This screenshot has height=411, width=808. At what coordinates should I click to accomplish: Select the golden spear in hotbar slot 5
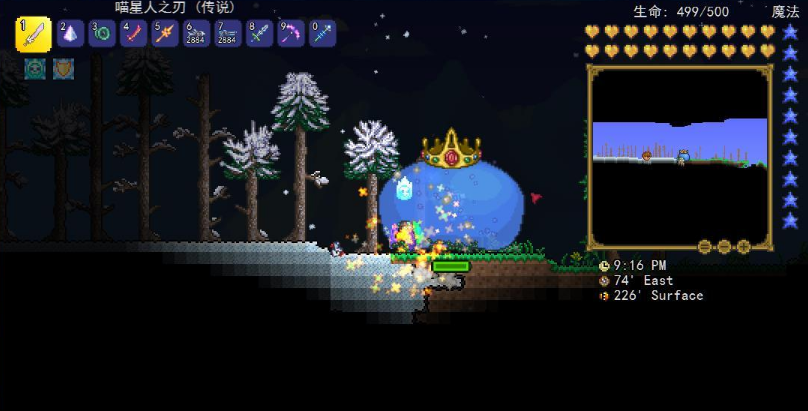[x=164, y=35]
